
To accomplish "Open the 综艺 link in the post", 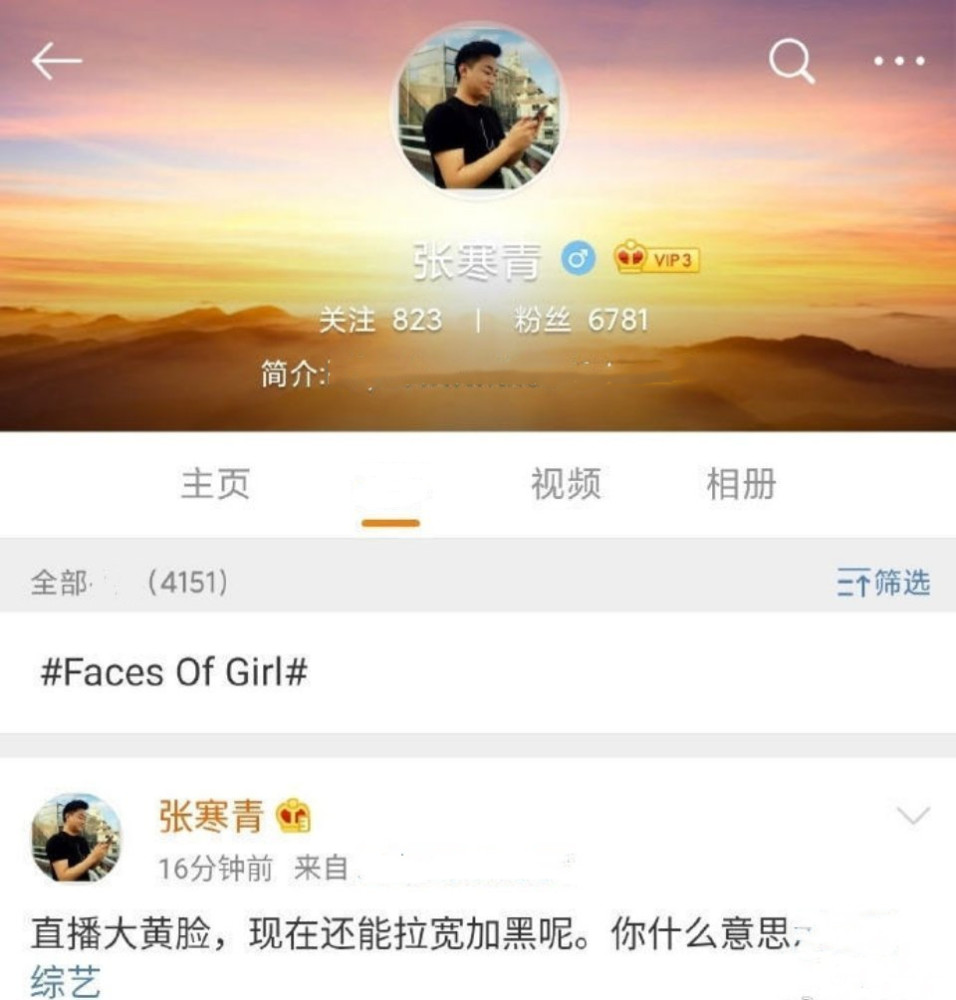I will tap(66, 982).
